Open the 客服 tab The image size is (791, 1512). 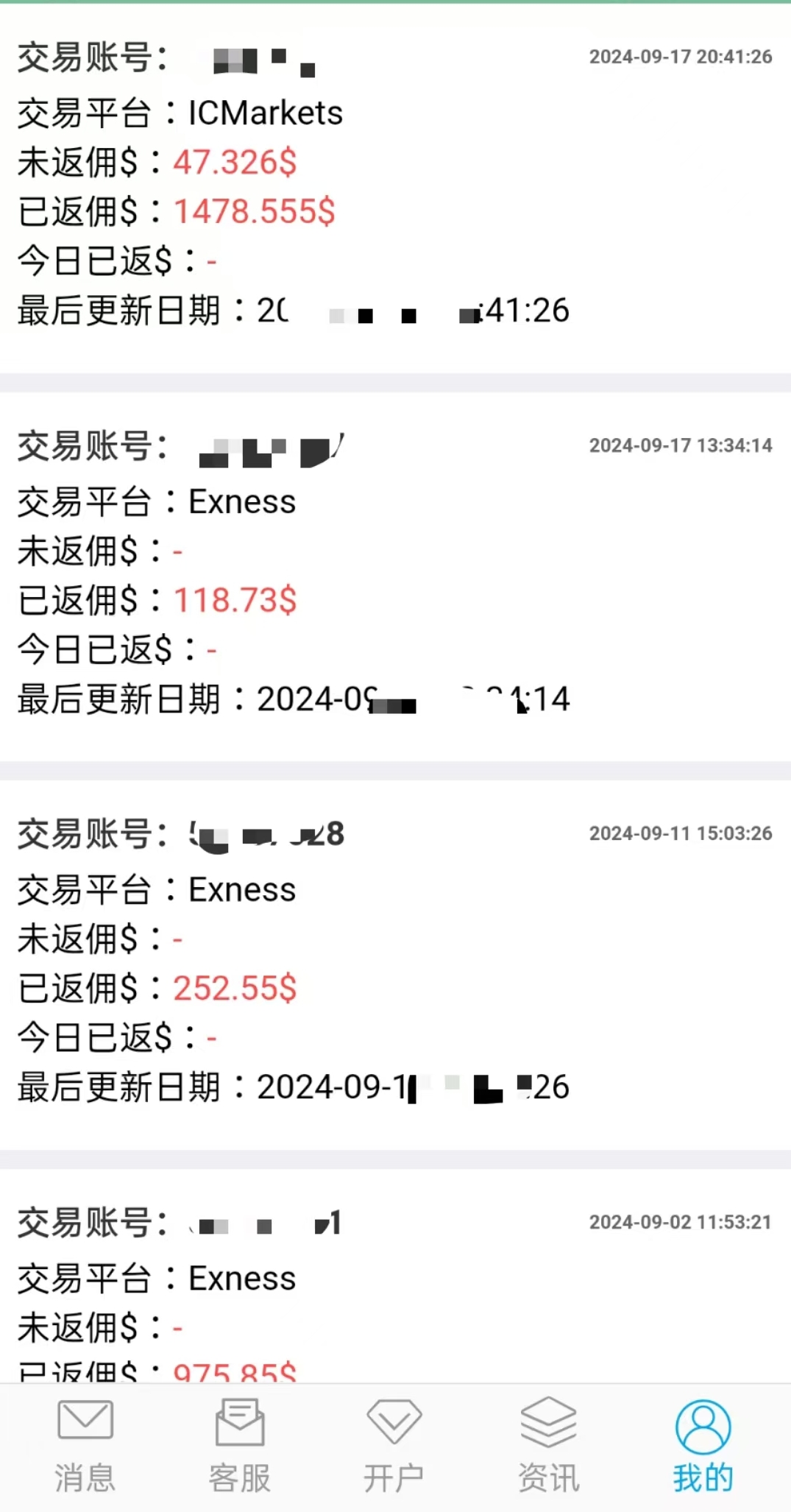(x=240, y=1446)
